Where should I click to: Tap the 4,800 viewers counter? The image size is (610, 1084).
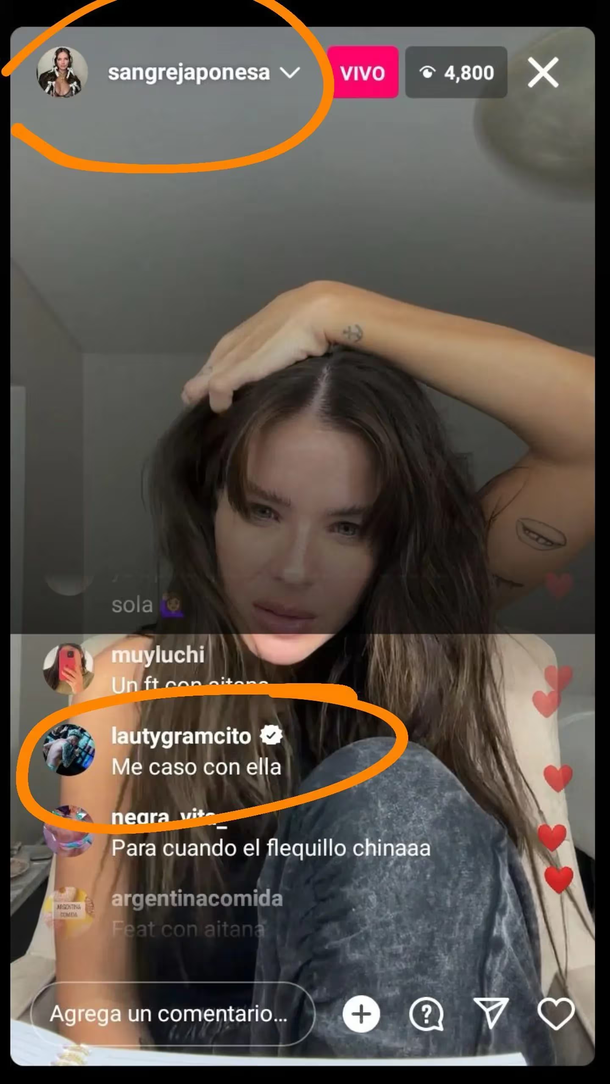(x=456, y=73)
